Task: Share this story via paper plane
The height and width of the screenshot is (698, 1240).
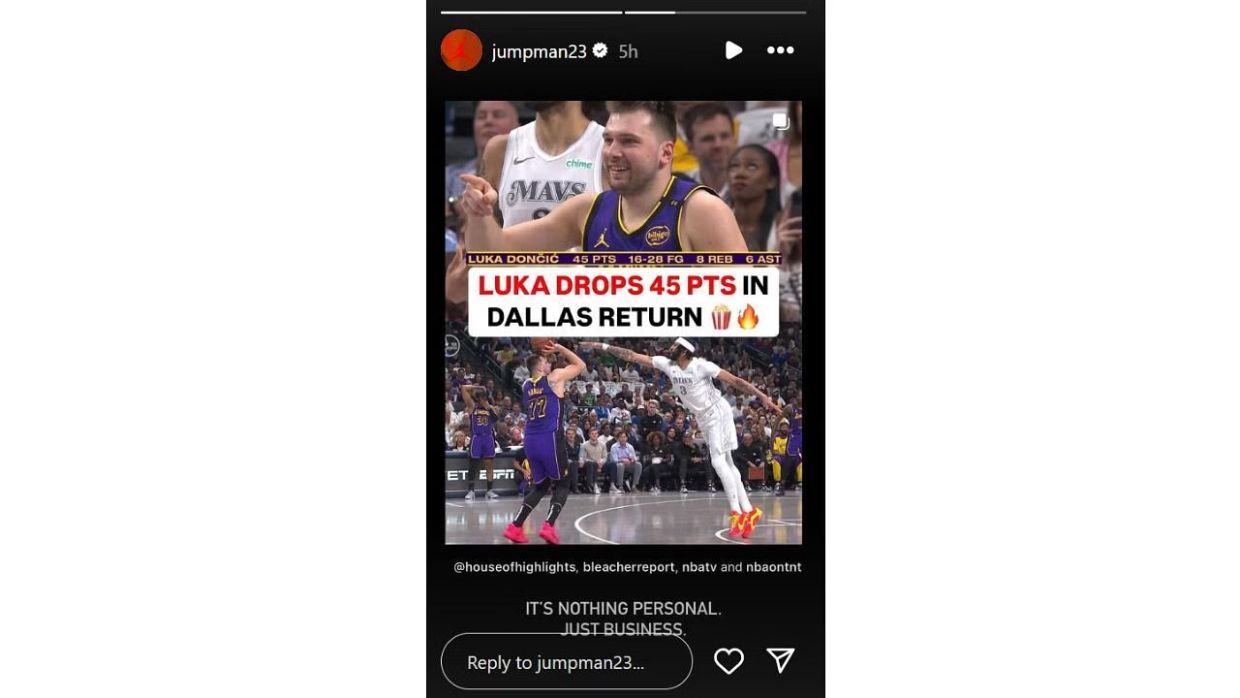Action: tap(780, 660)
